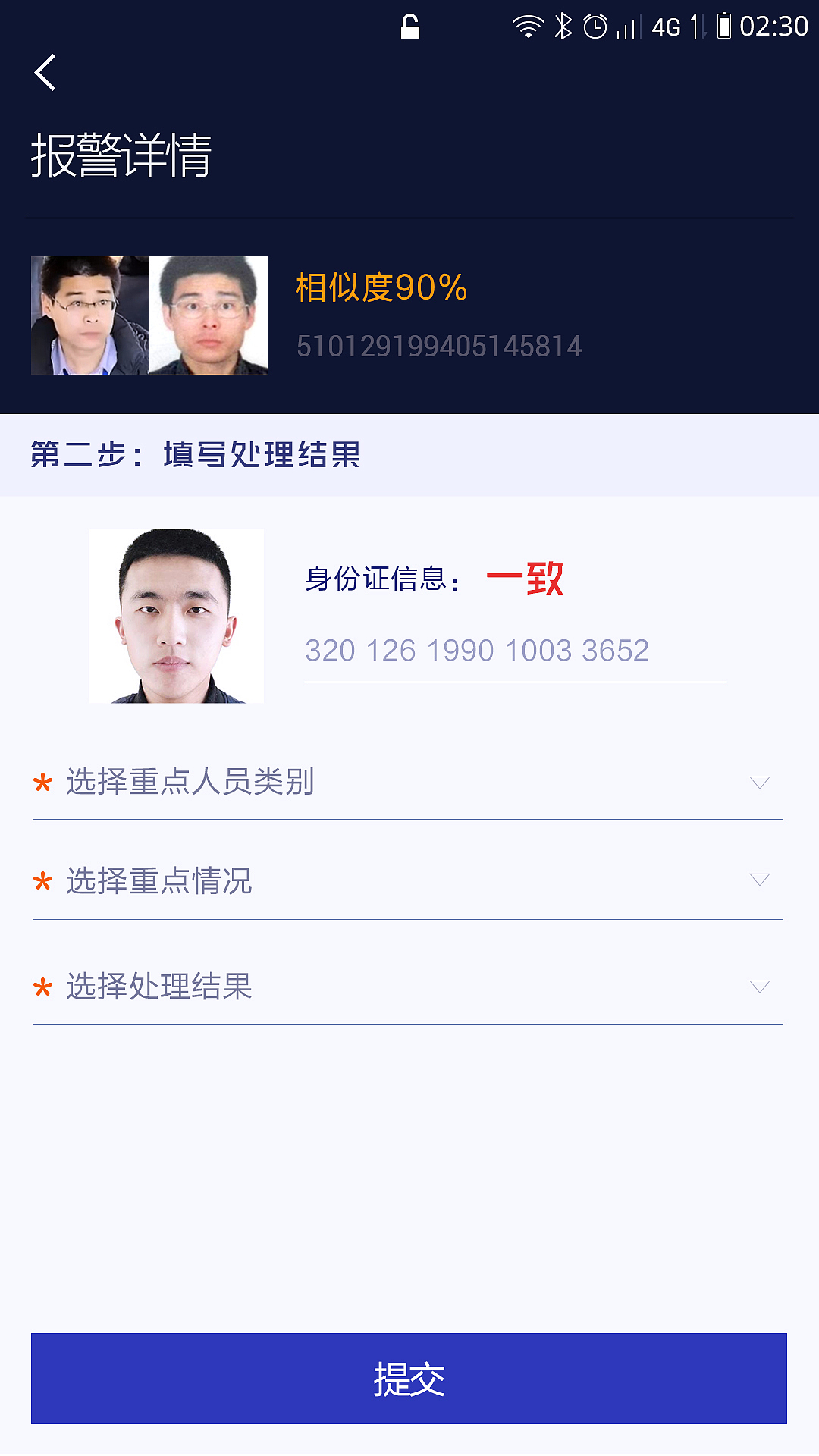819x1456 pixels.
Task: Tap the 报警详情 page title
Action: pyautogui.click(x=121, y=155)
